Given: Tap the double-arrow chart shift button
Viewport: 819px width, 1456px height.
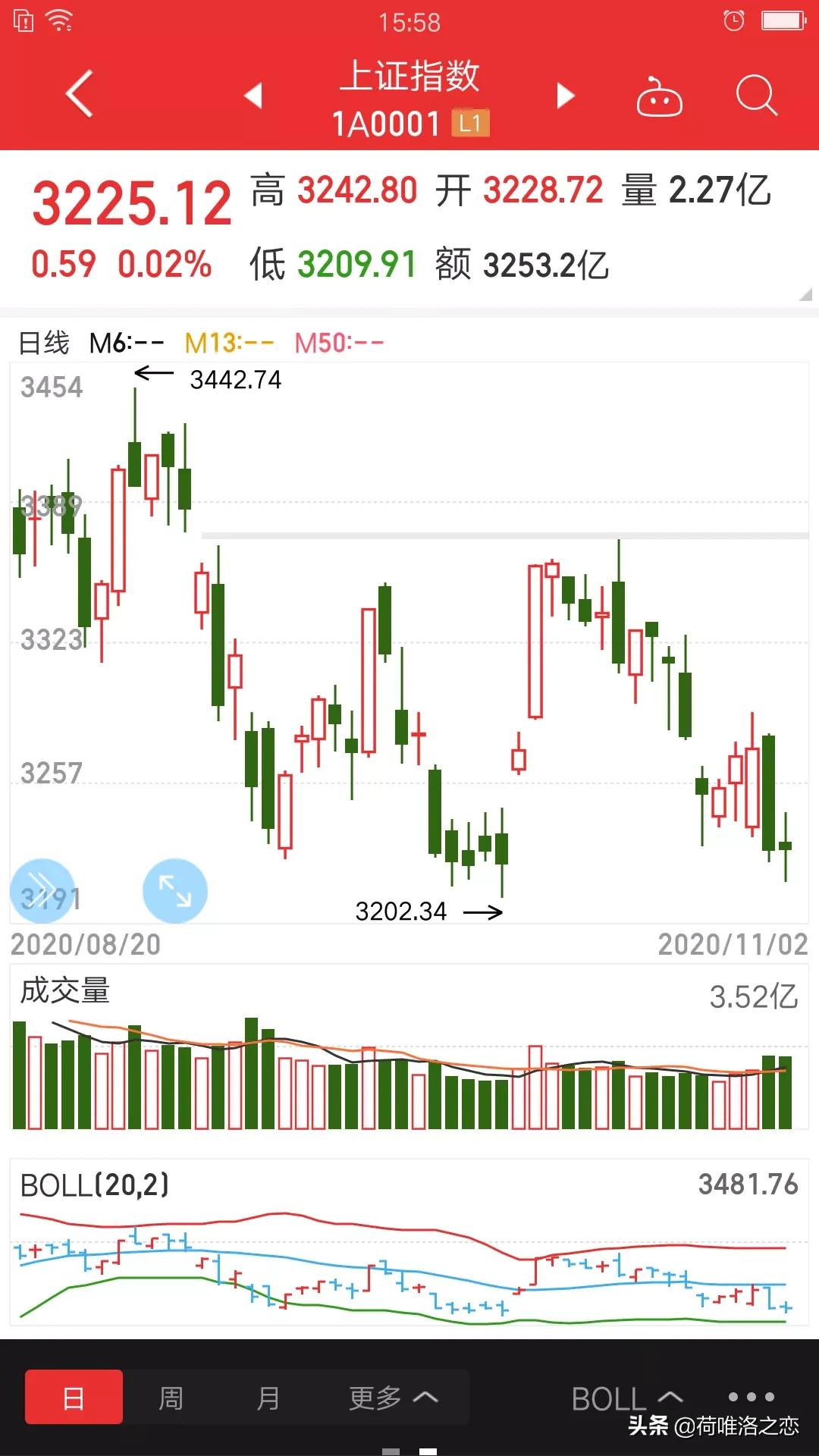Looking at the screenshot, I should coord(43,890).
